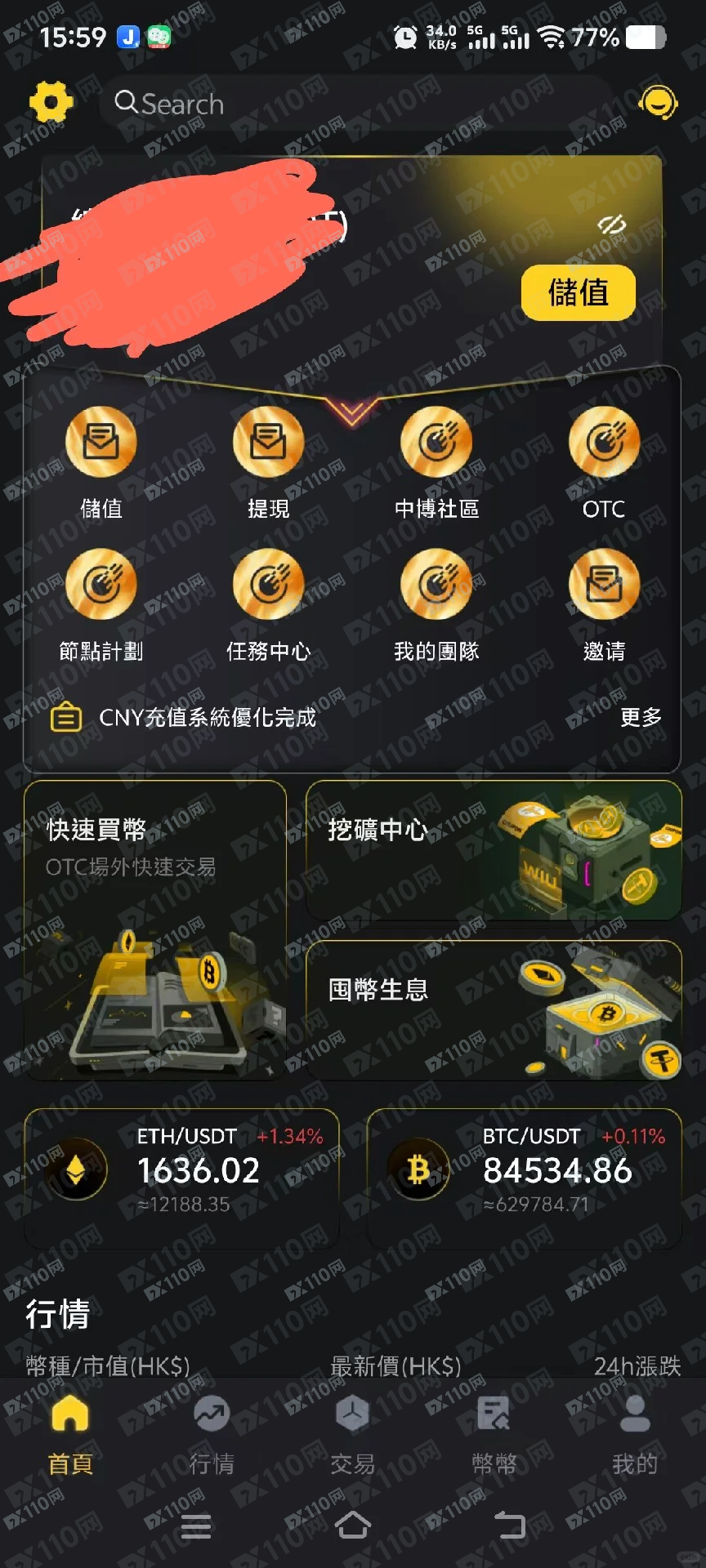The height and width of the screenshot is (1568, 706).
Task: Open the 快速買幣 OTC card
Action: click(x=155, y=931)
